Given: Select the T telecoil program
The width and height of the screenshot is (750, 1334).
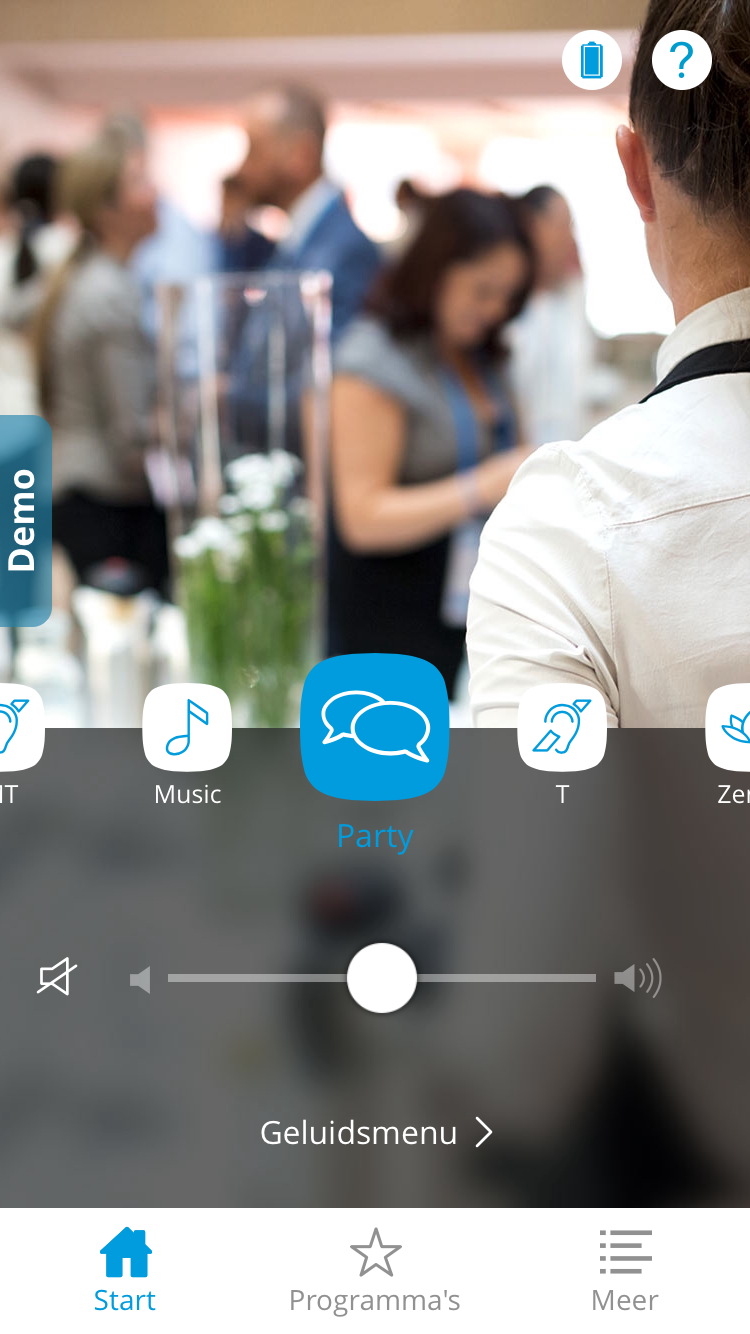Looking at the screenshot, I should point(562,728).
